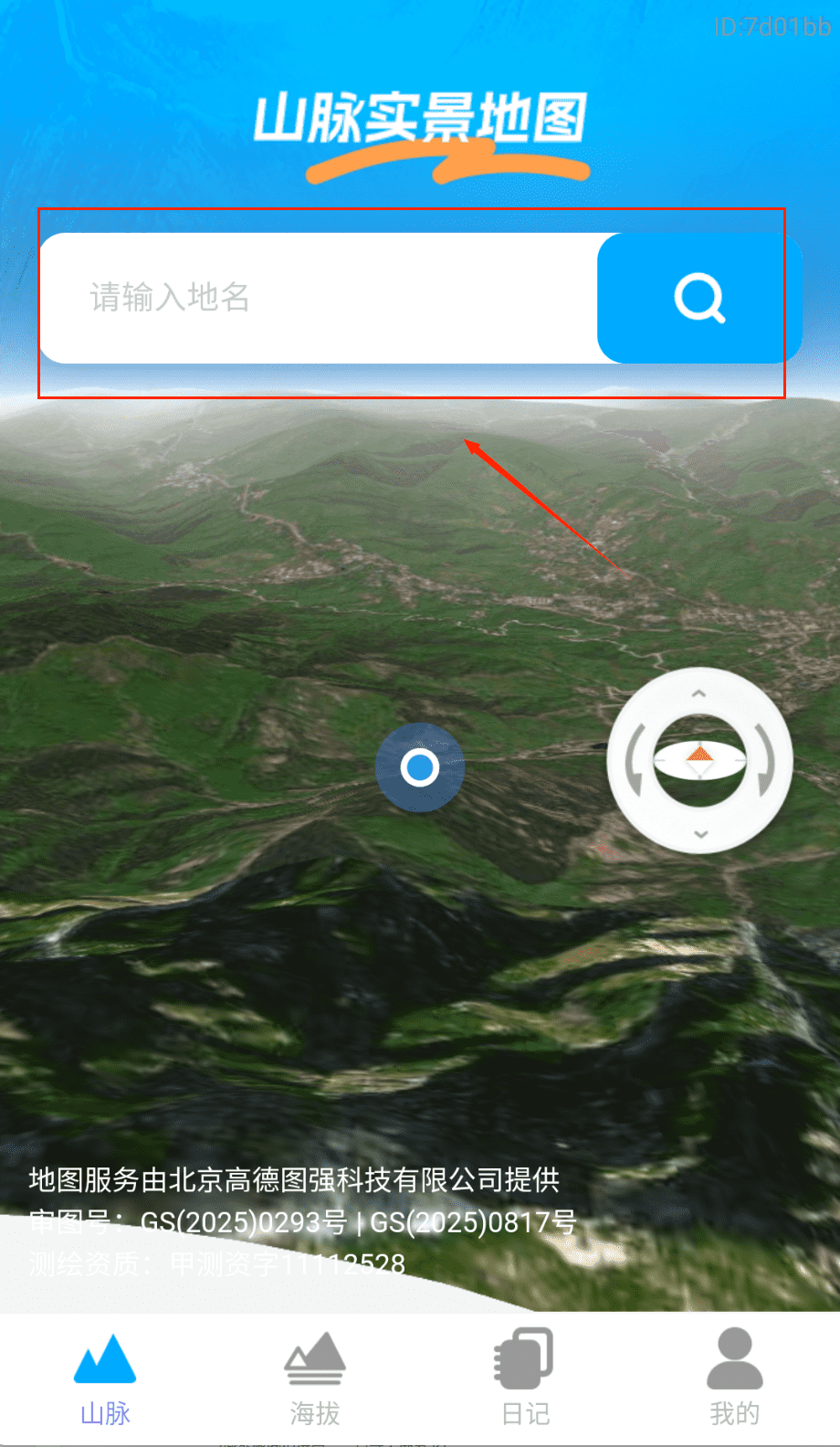
Task: Tilt the map down with the compass arrow
Action: [700, 834]
